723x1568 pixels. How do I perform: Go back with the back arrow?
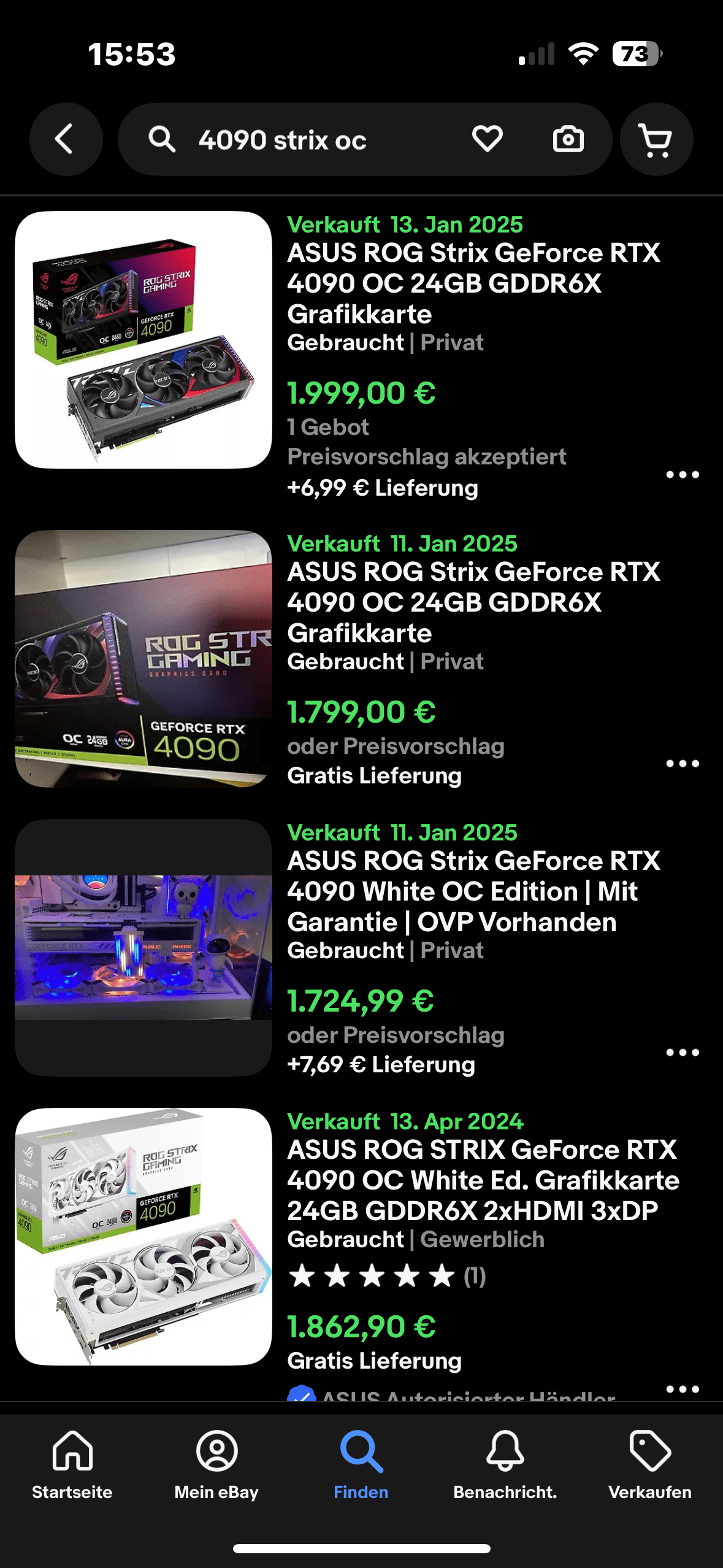tap(66, 139)
